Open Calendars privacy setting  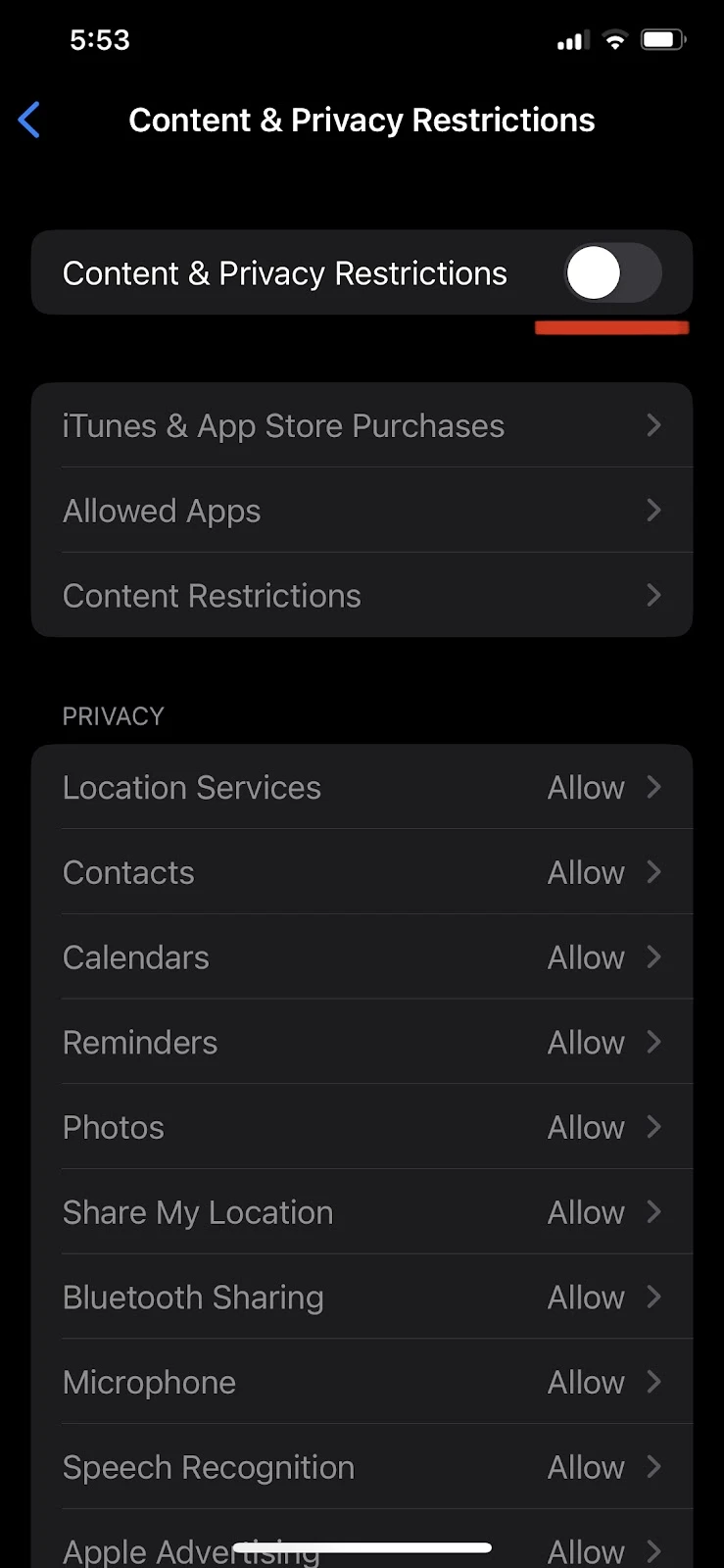pos(362,957)
